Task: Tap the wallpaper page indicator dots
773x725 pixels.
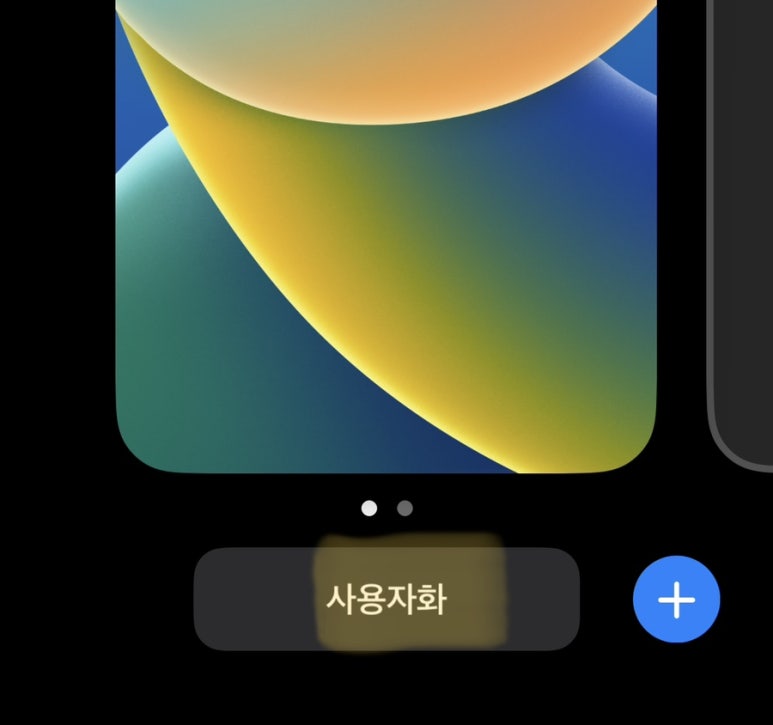Action: pos(386,508)
